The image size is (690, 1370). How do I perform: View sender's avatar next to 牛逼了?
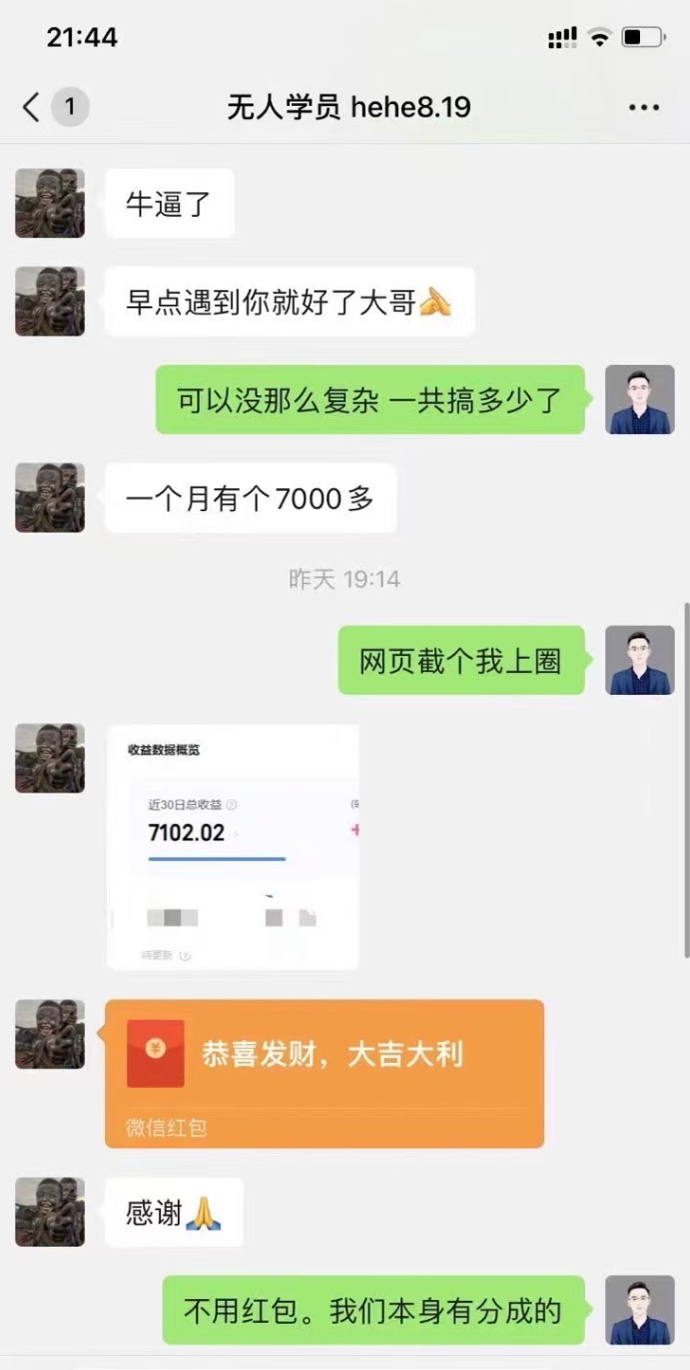tap(50, 203)
